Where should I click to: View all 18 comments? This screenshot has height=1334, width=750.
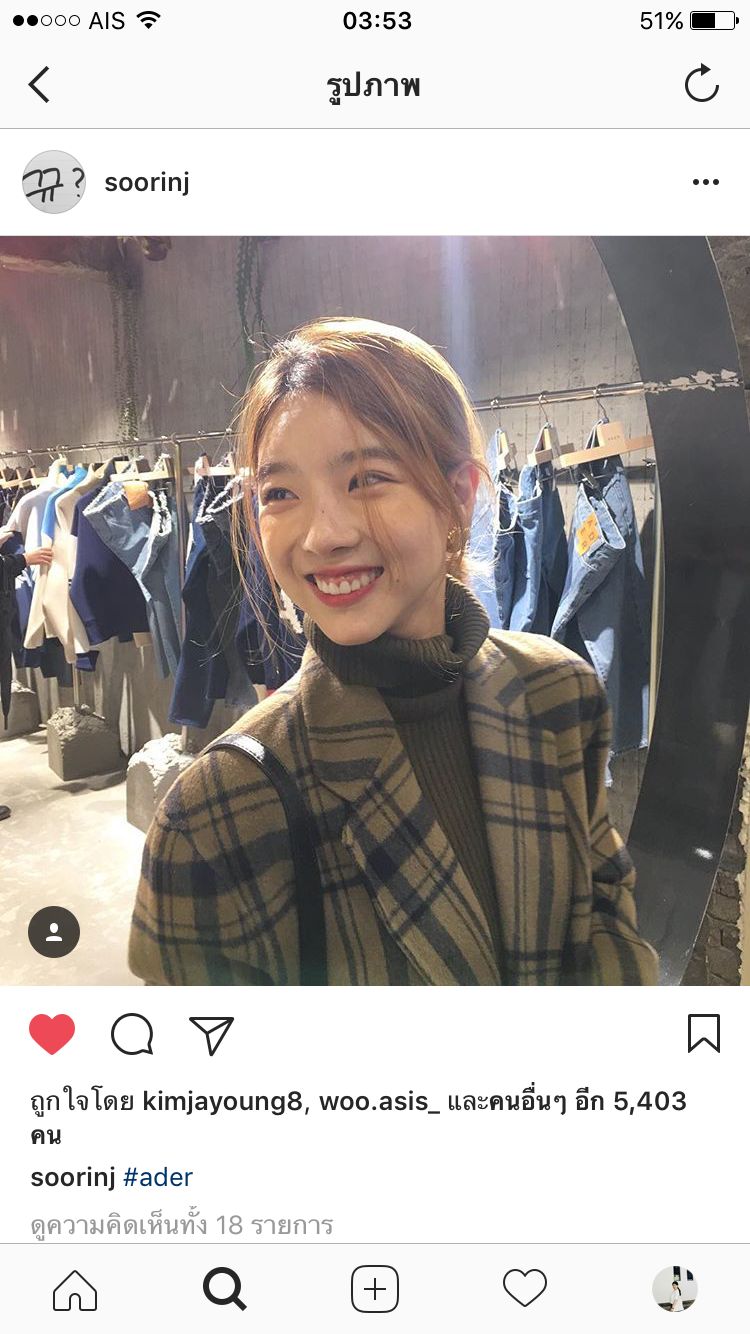tap(181, 1224)
